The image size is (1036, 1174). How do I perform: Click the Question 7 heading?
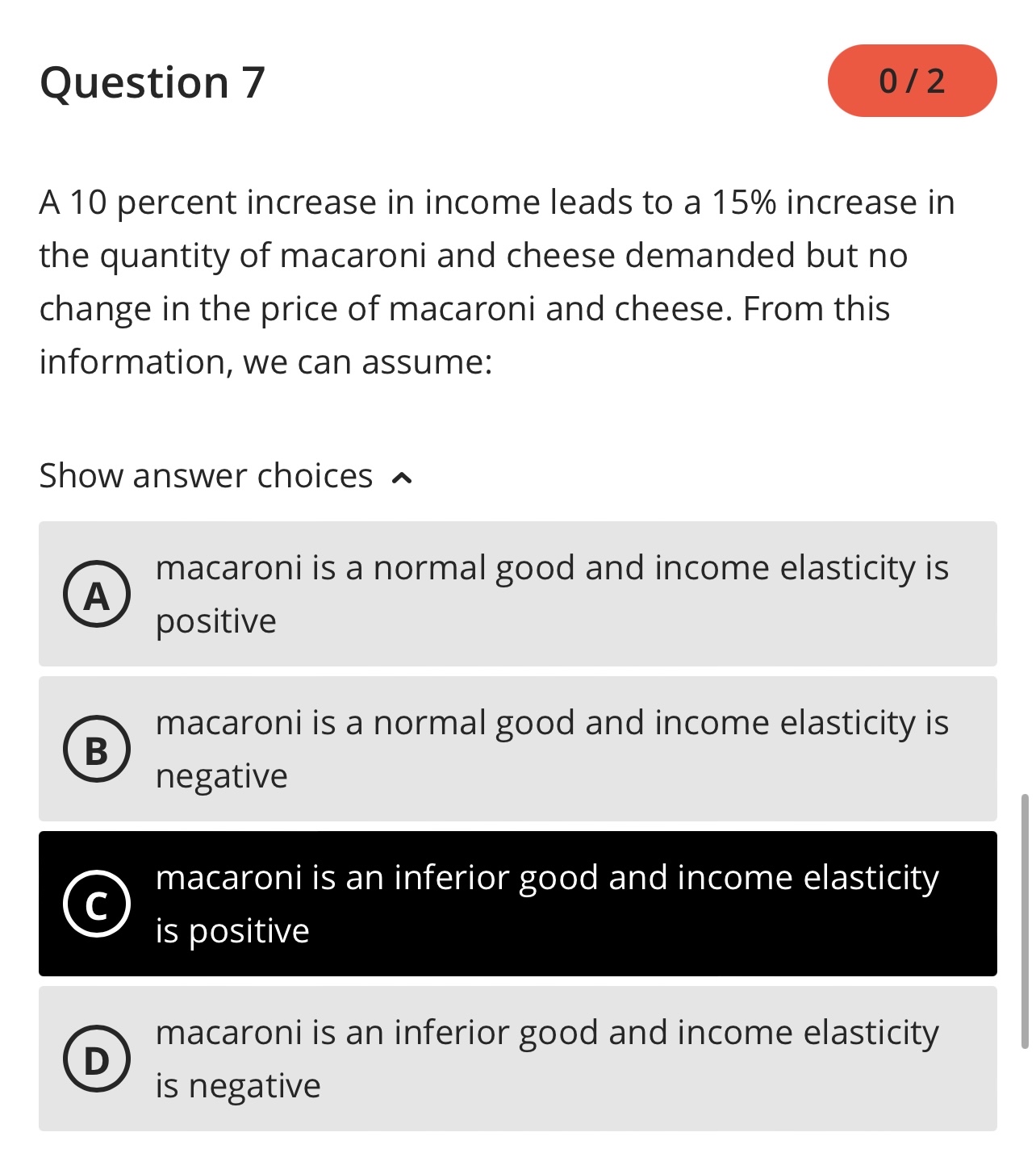pos(153,81)
